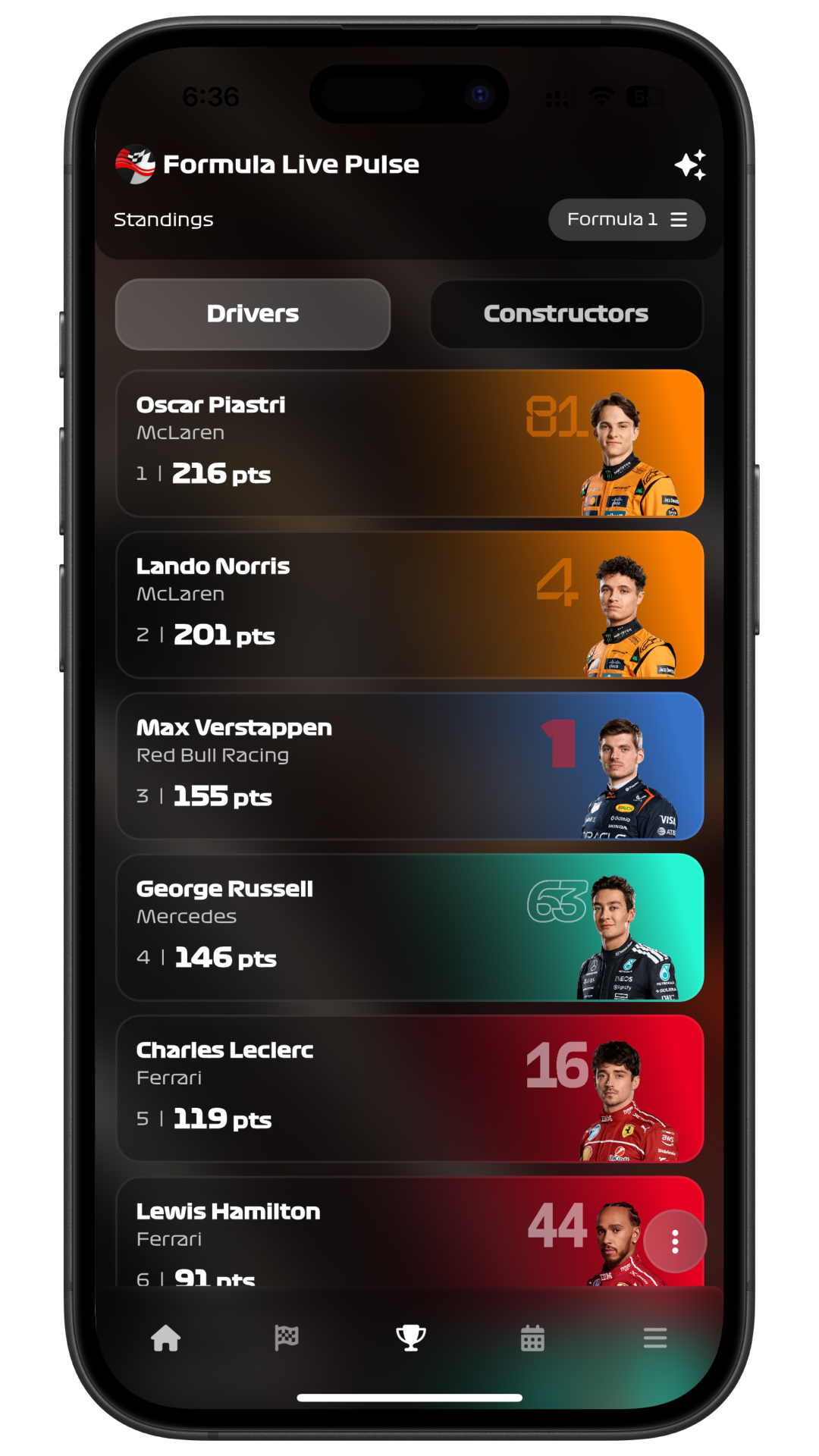819x1456 pixels.
Task: Open the checkered flag races tab
Action: coord(287,1338)
